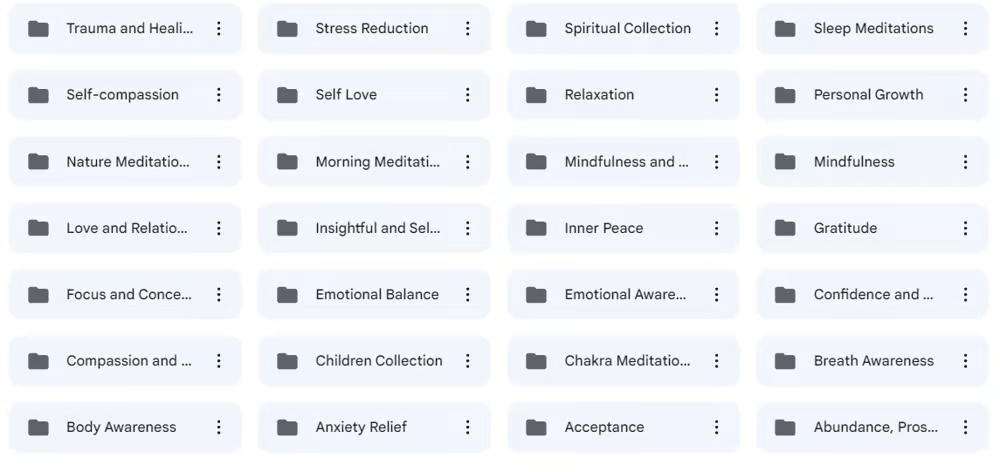Open more options for Mindfulness folder

click(x=966, y=162)
